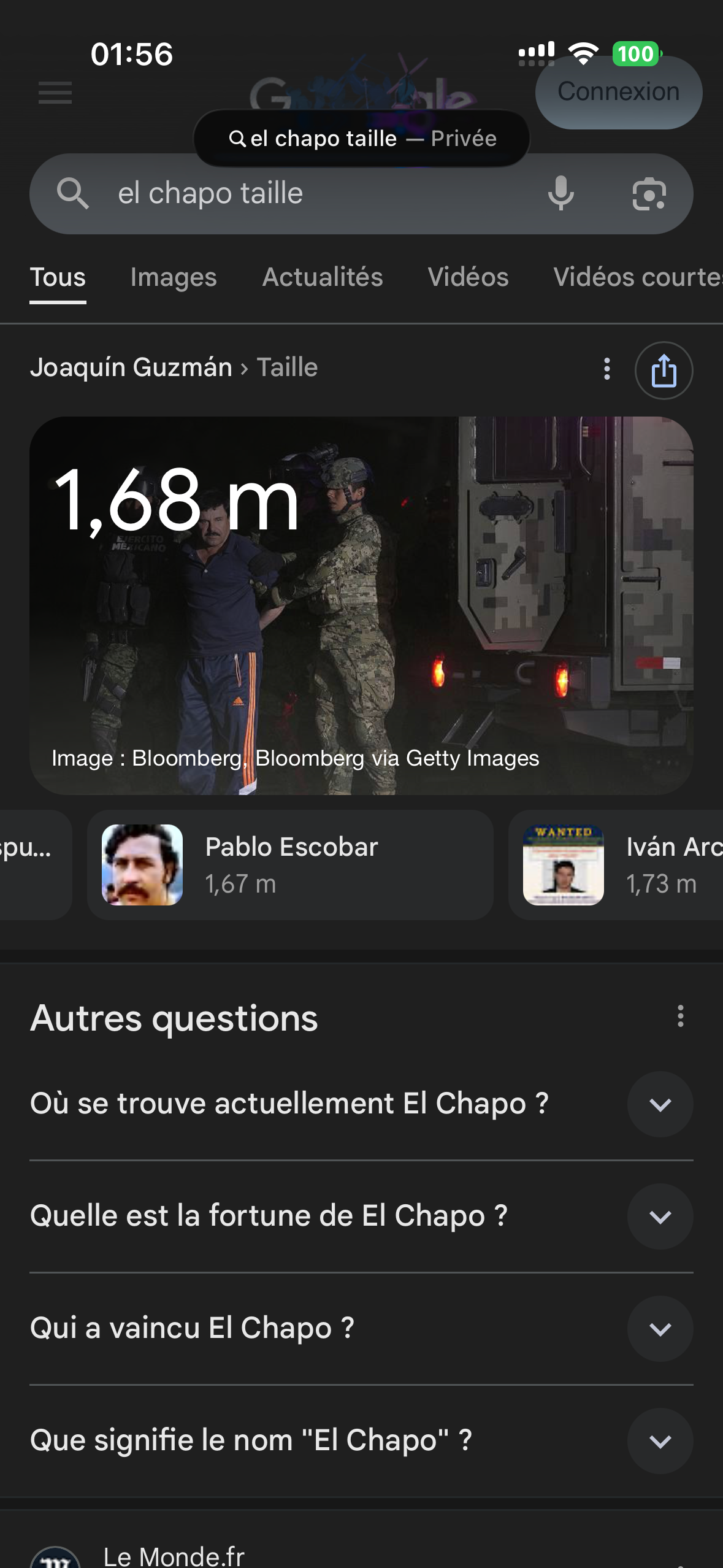This screenshot has height=1568, width=723.
Task: Start voice search with the microphone
Action: tap(560, 193)
